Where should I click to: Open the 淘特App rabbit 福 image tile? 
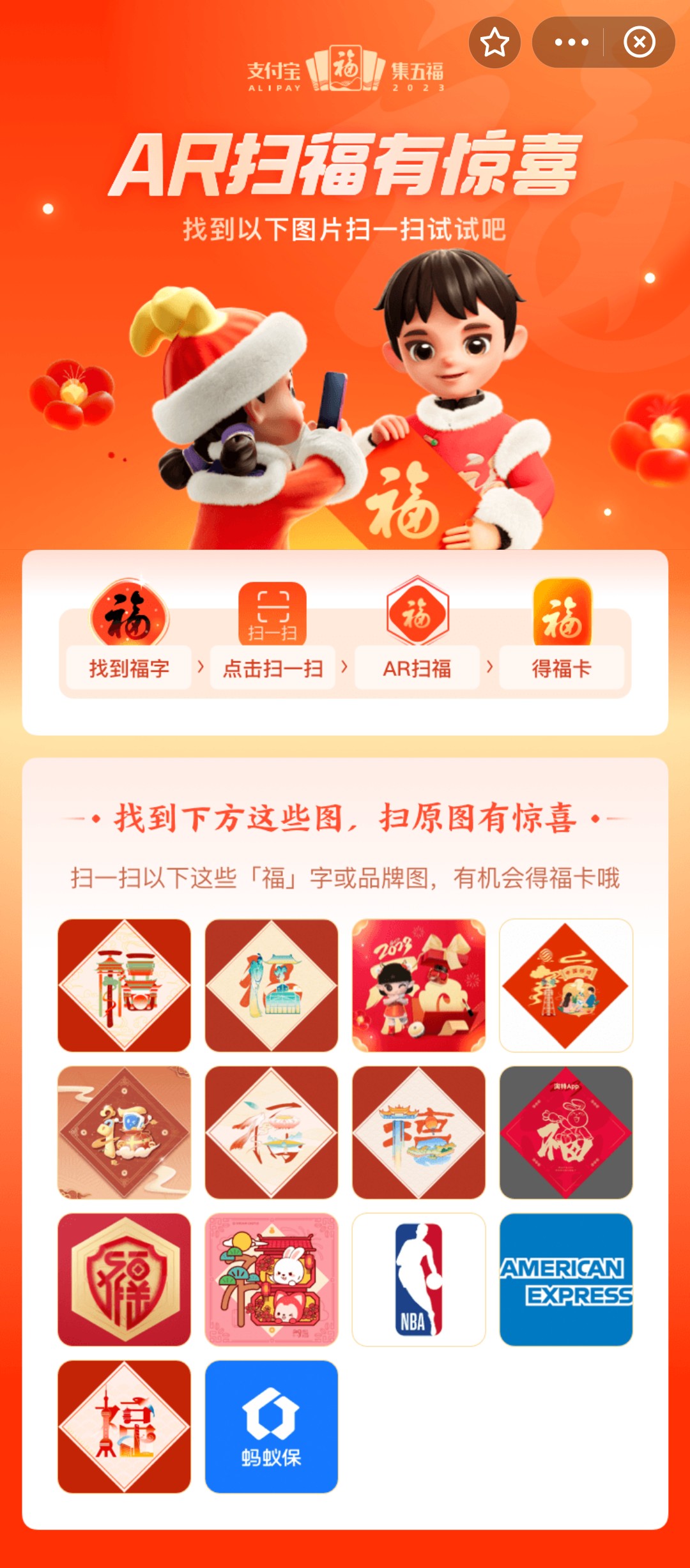pos(565,1132)
